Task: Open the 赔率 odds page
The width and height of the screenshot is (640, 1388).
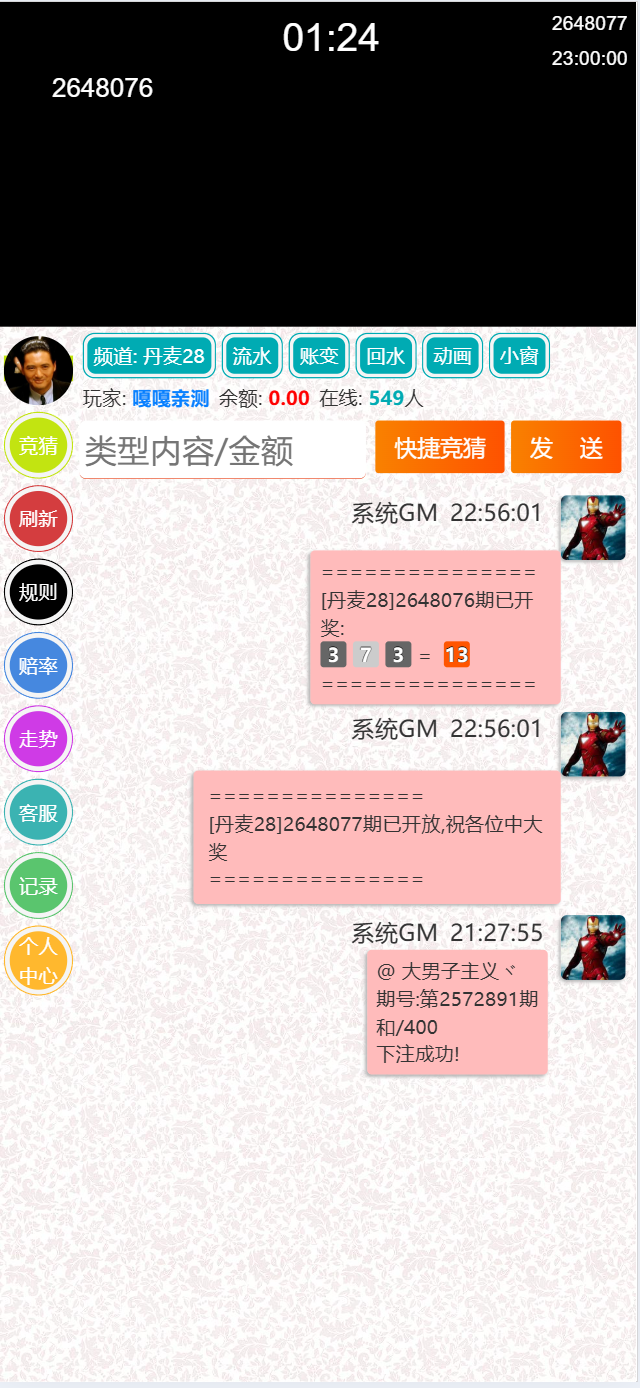Action: (x=38, y=666)
